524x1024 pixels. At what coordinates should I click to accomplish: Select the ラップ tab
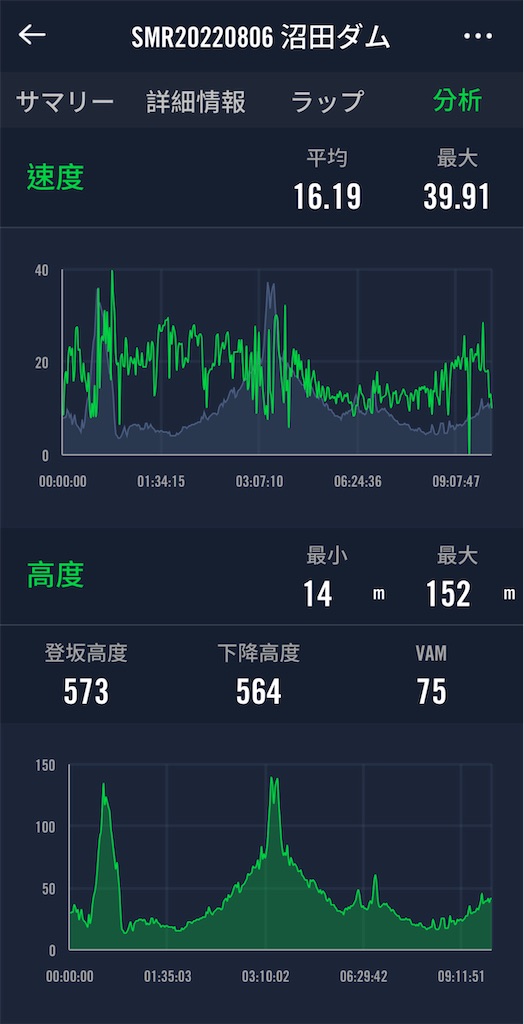327,103
